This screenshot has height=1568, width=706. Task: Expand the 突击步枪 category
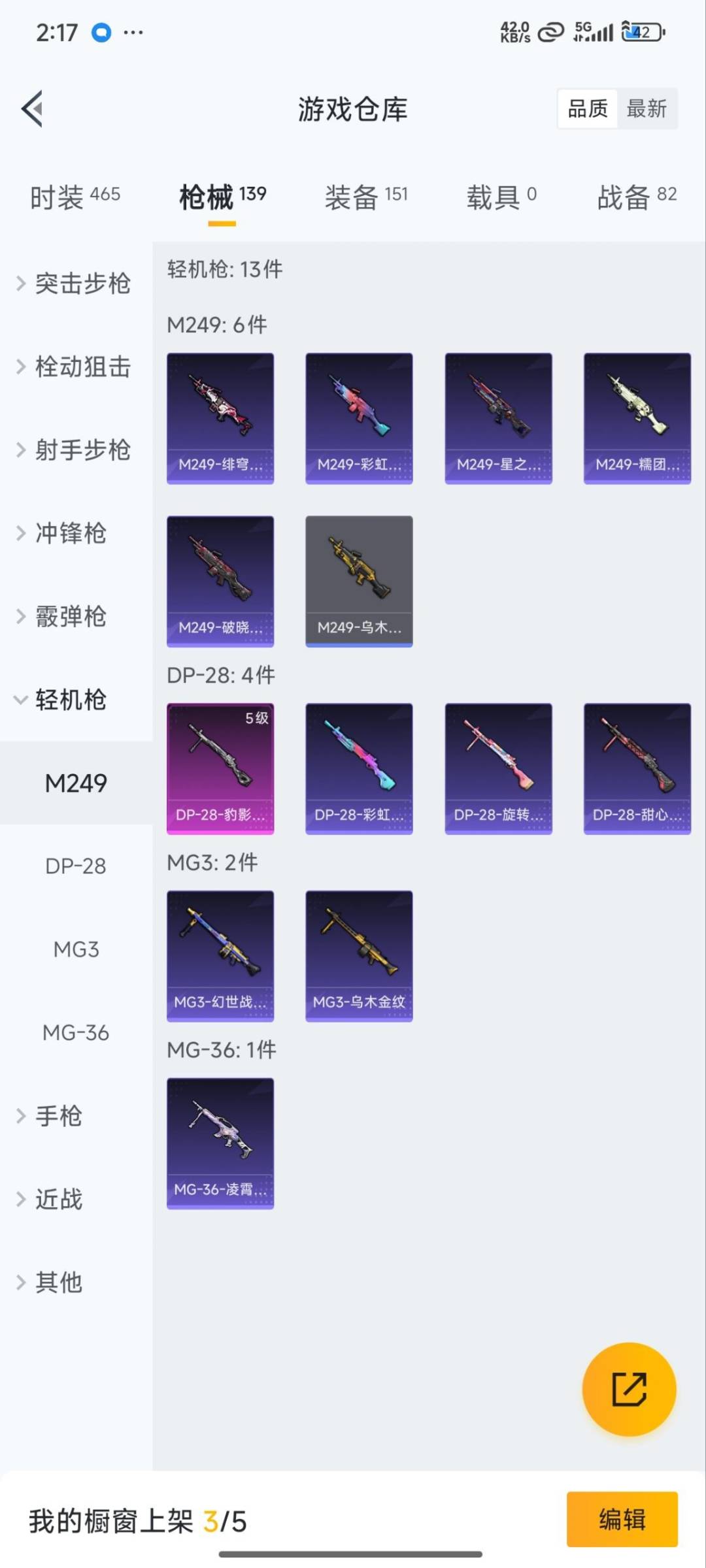coord(76,284)
